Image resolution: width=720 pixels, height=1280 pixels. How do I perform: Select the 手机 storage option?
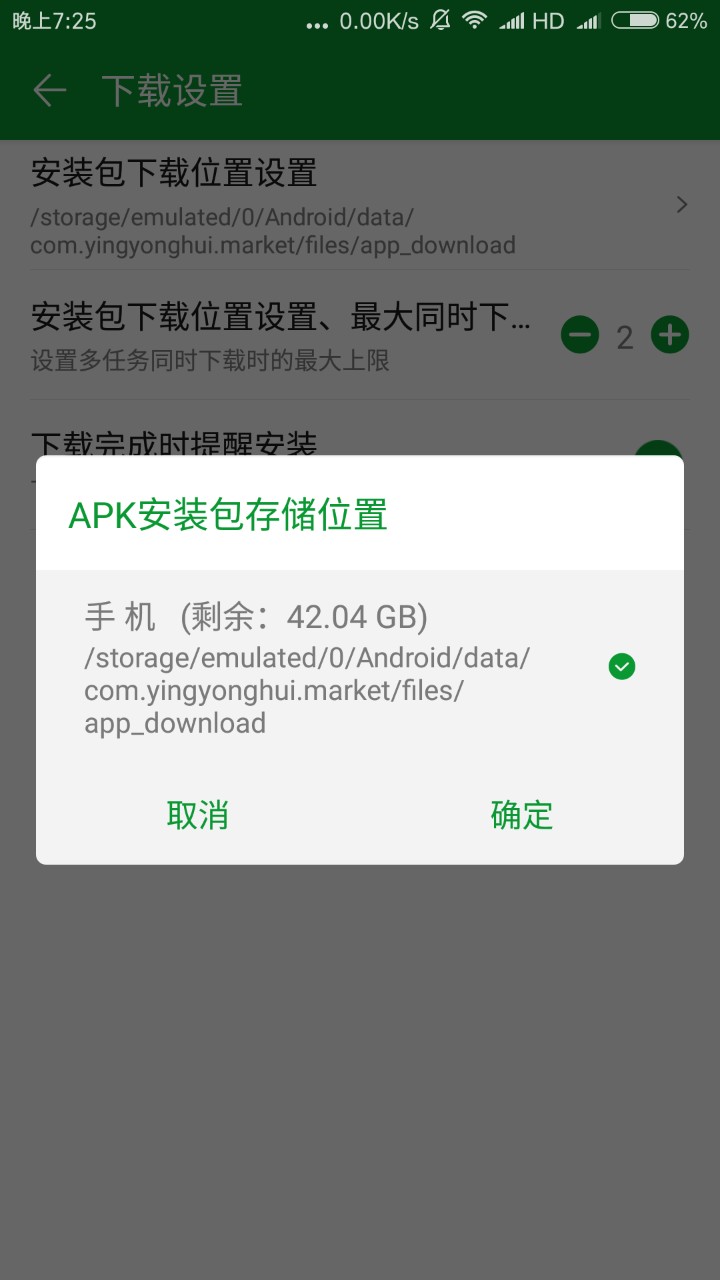pyautogui.click(x=360, y=666)
